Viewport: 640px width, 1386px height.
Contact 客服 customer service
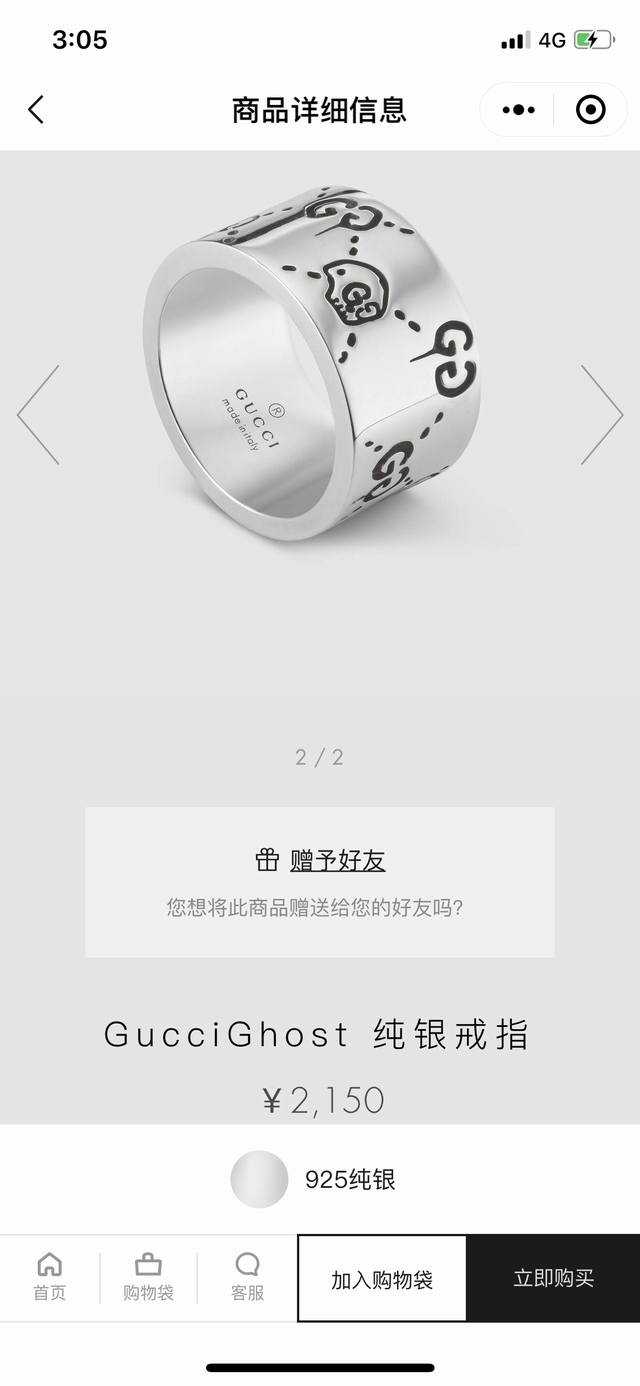point(247,1277)
